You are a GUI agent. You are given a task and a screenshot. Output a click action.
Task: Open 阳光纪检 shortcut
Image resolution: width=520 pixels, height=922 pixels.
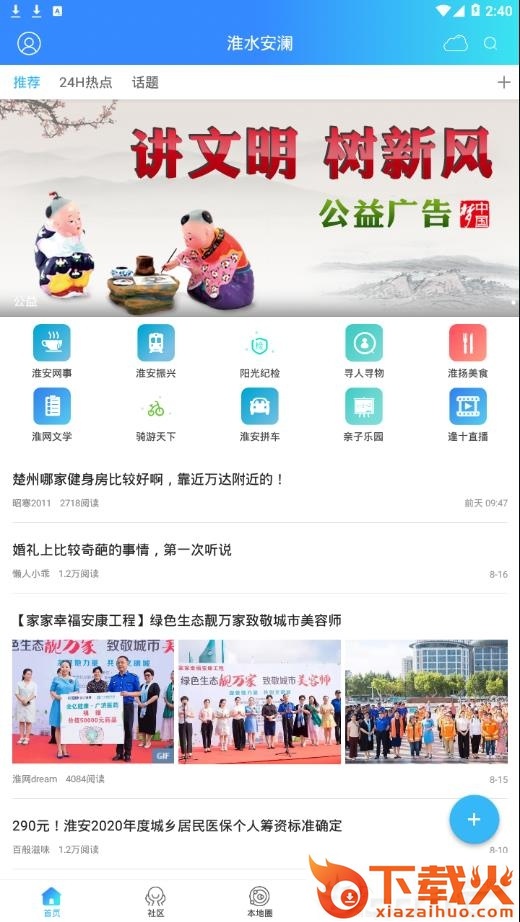(259, 351)
